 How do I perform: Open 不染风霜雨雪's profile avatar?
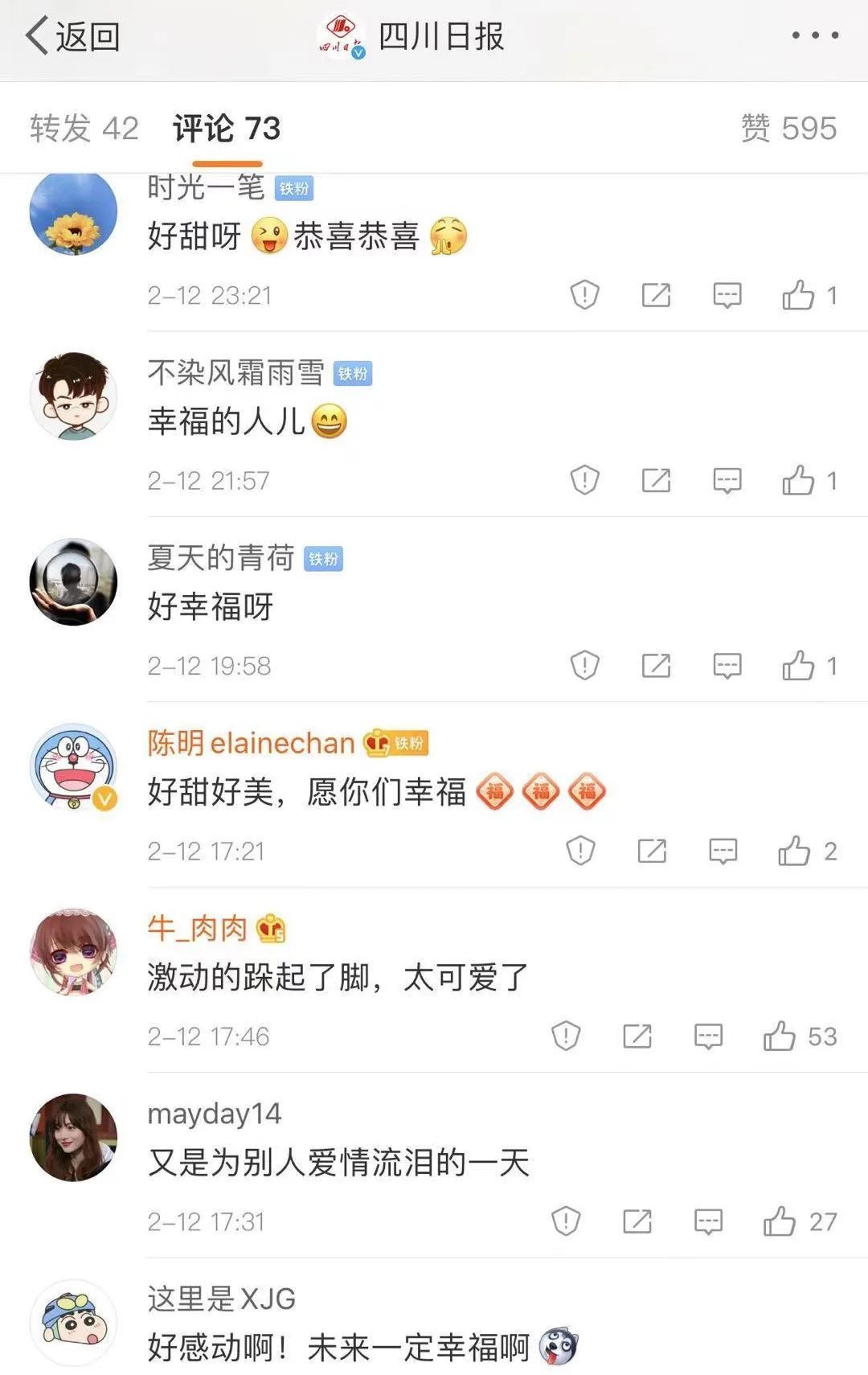73,396
